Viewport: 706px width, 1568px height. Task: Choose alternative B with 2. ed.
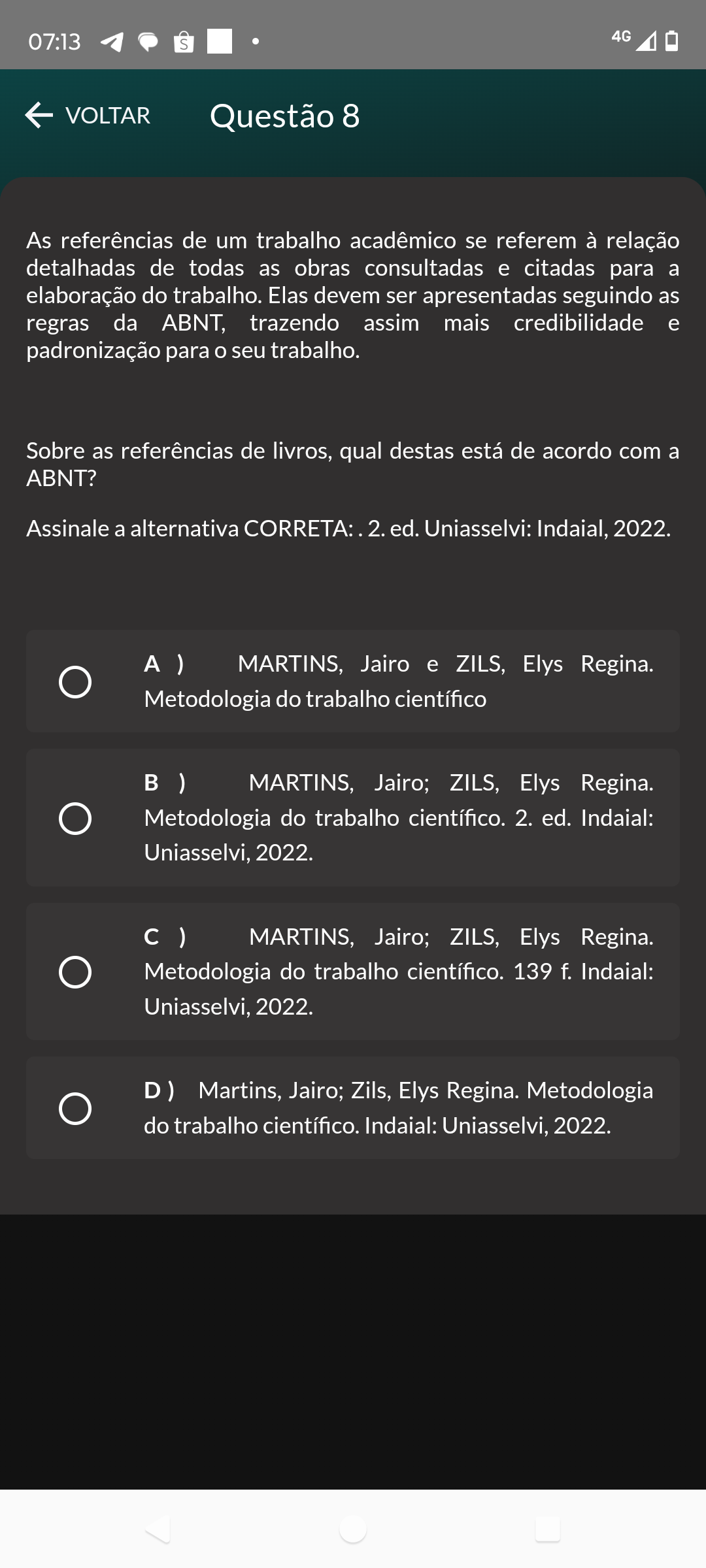coord(353,817)
